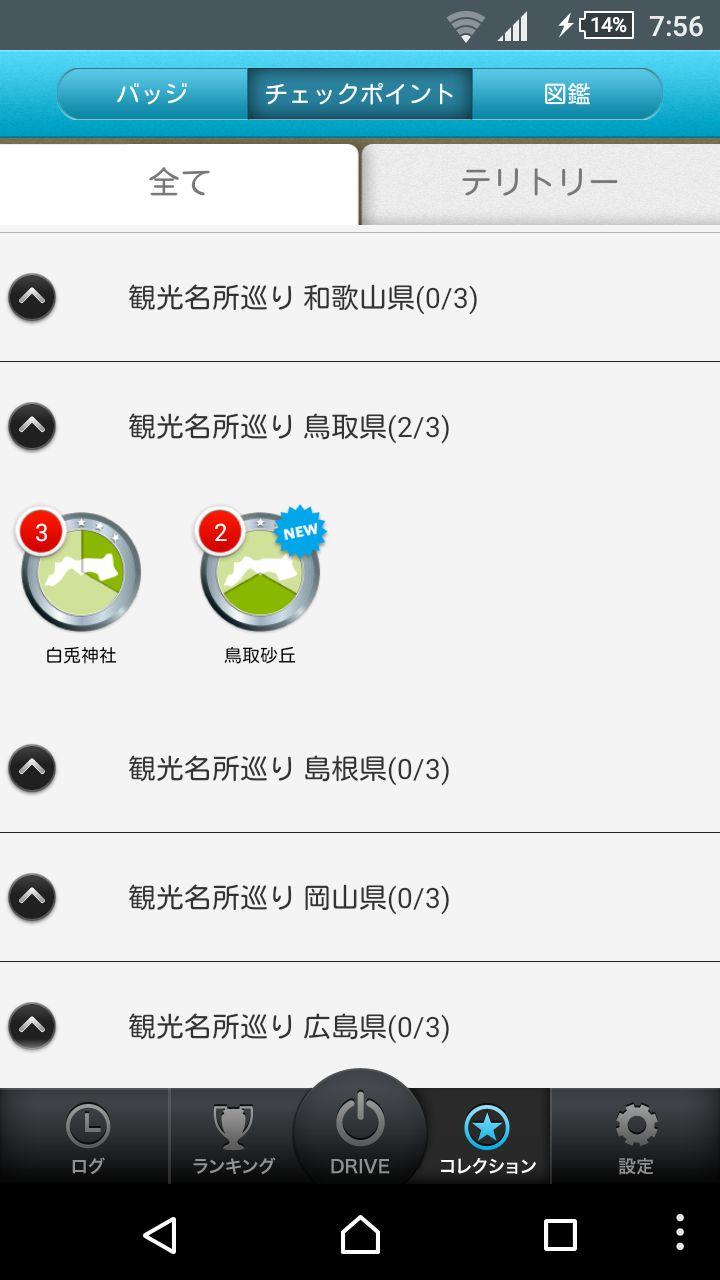Open the コレクション tab

coord(488,1138)
